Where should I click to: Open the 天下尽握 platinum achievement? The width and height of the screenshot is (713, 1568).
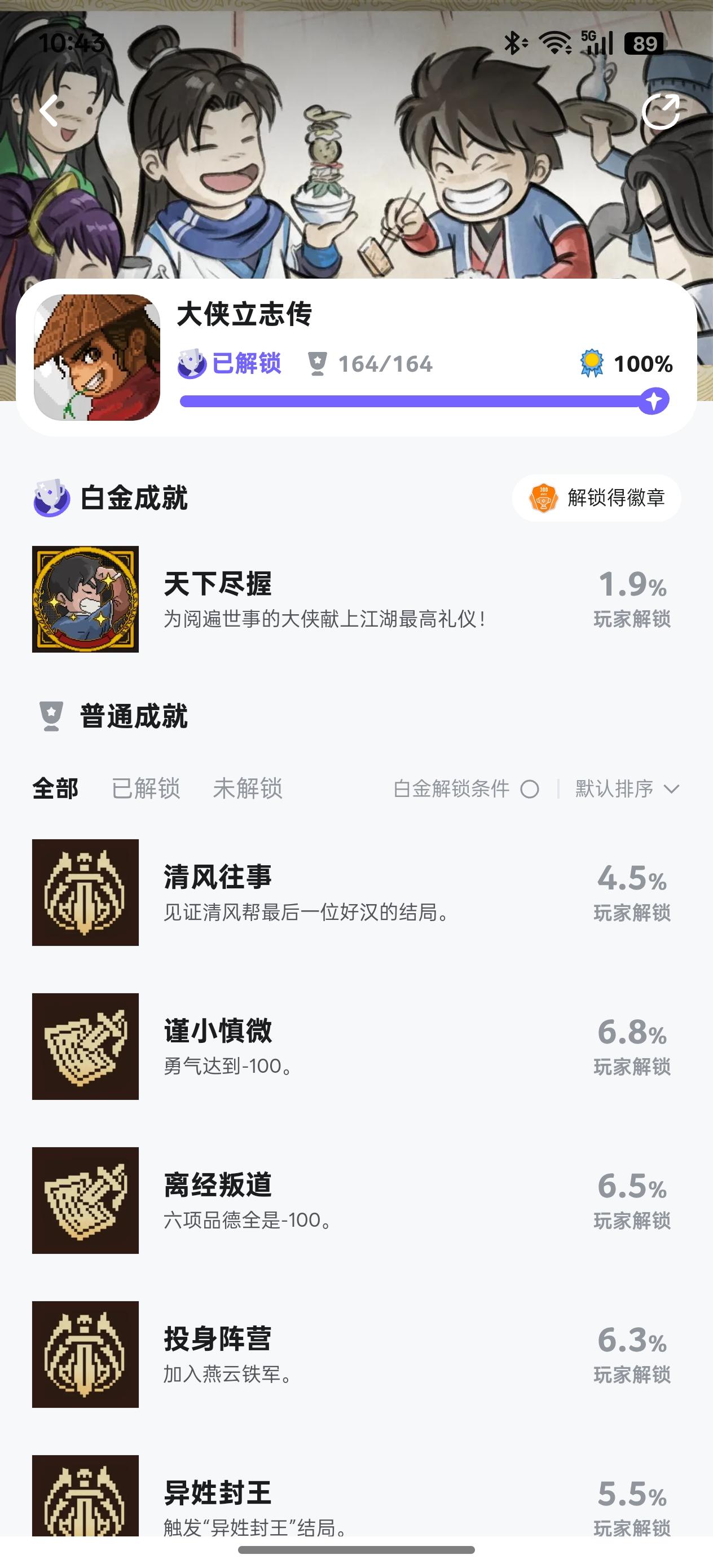(x=356, y=599)
